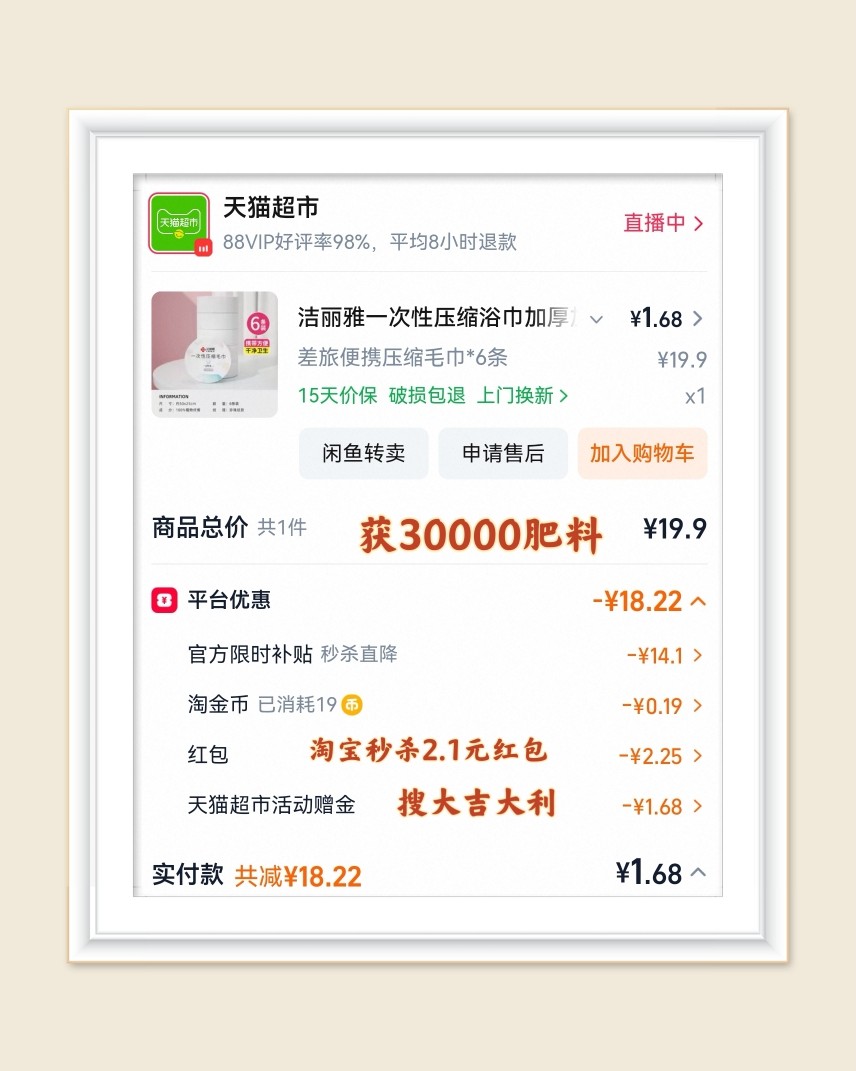
Task: Click the arrow on the 红包 row
Action: coord(699,756)
